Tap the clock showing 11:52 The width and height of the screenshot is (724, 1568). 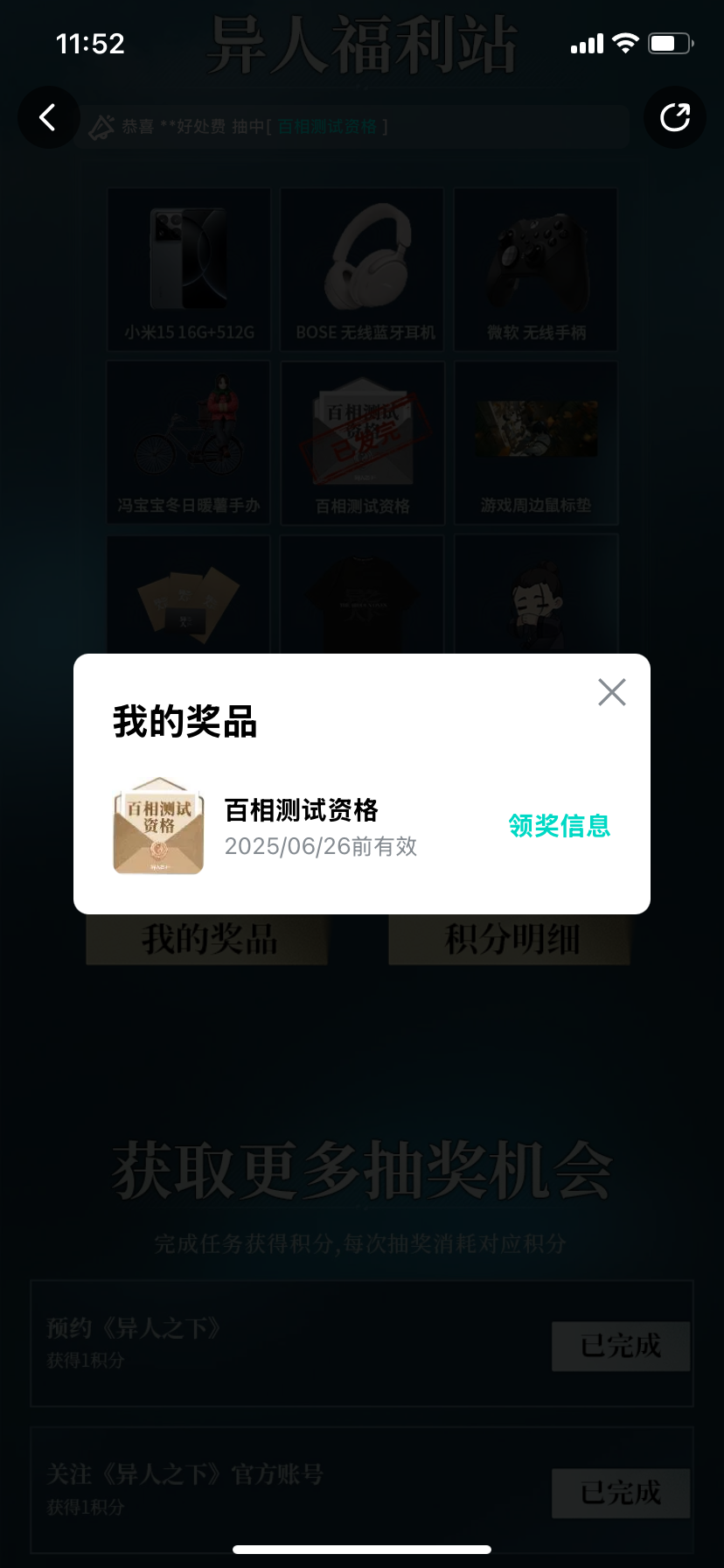pyautogui.click(x=91, y=44)
